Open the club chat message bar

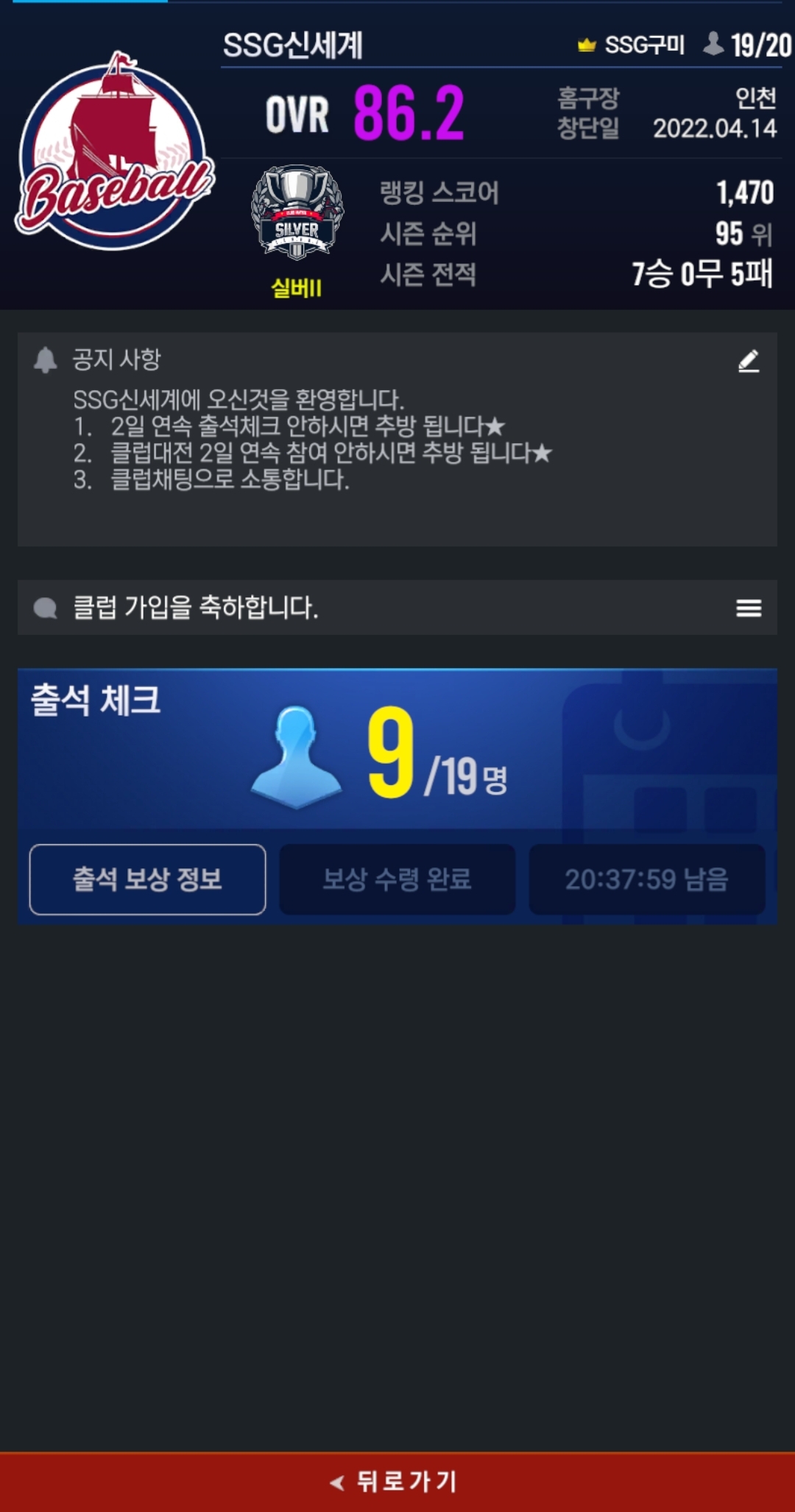click(x=368, y=608)
